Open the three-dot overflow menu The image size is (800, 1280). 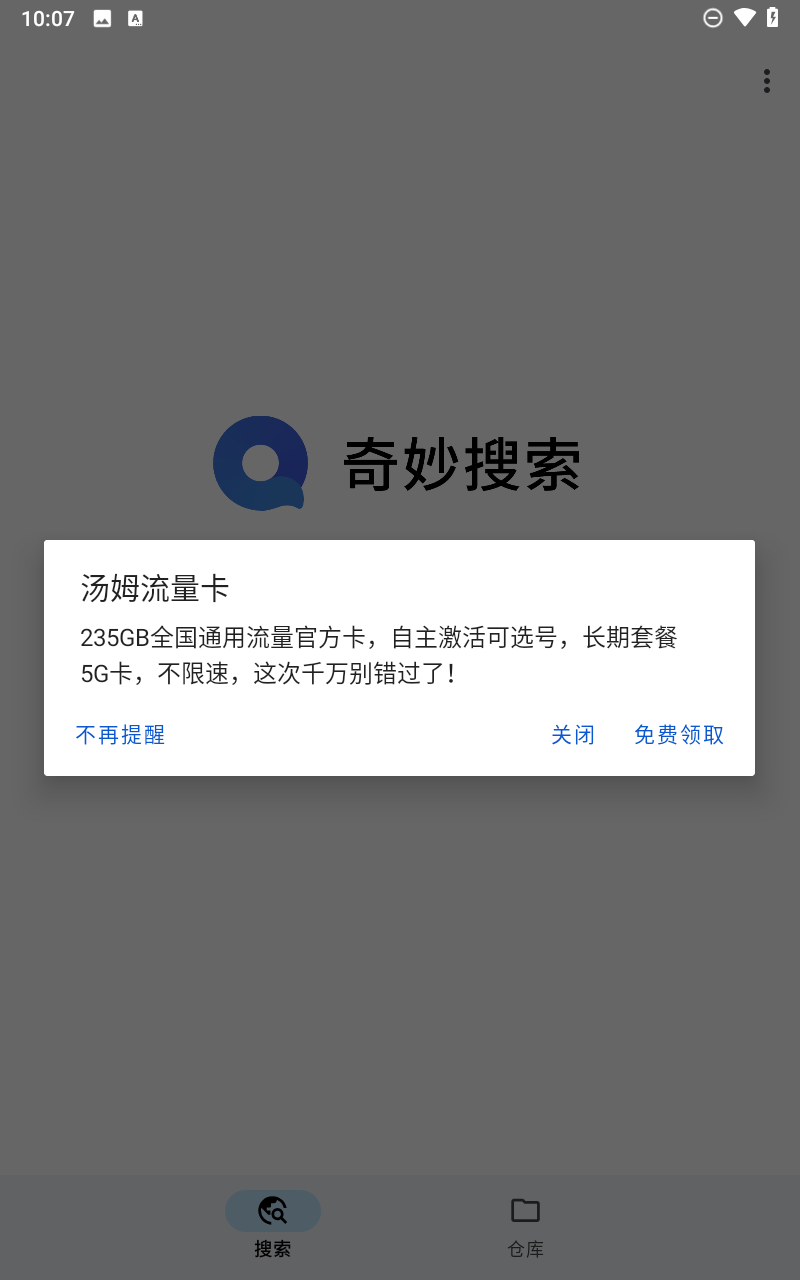[x=766, y=81]
